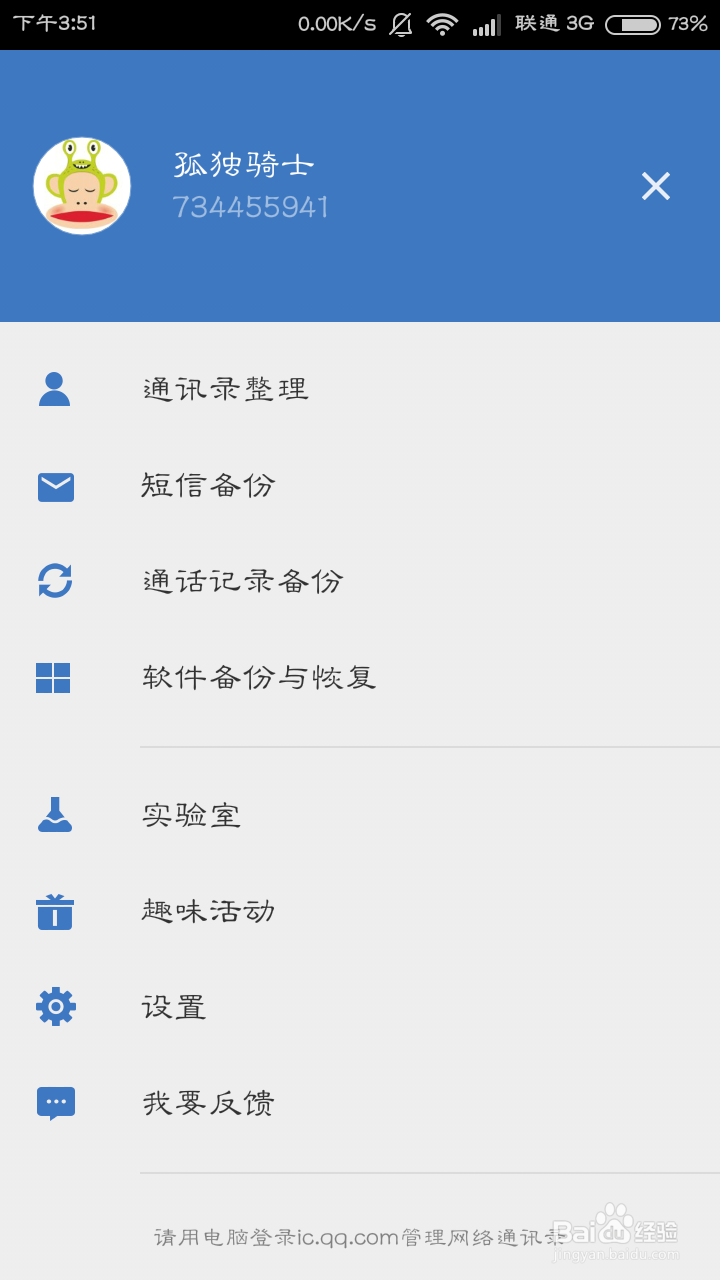This screenshot has width=720, height=1280.
Task: Close the side menu with the X
Action: pos(656,186)
